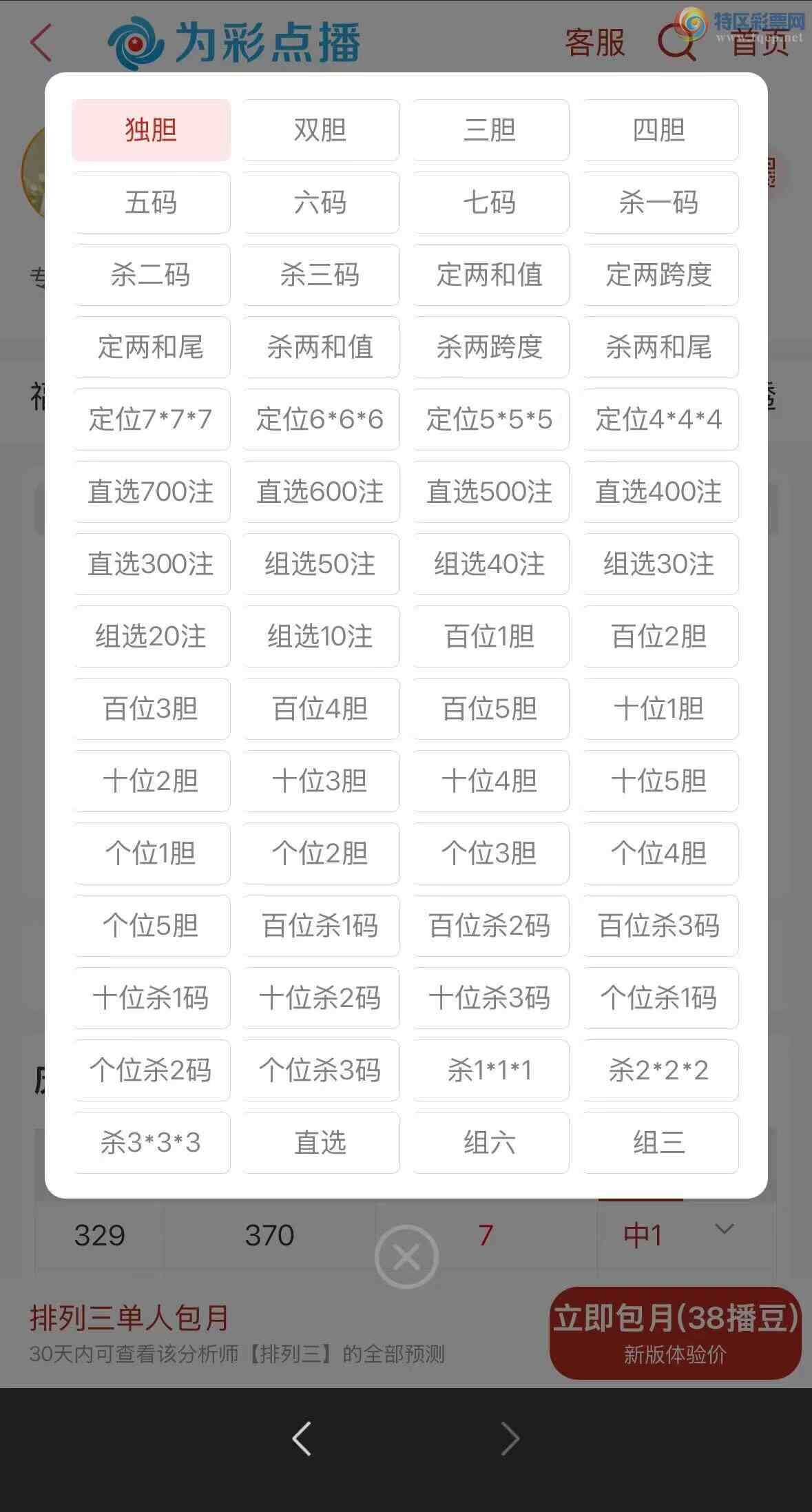Click the right page navigation arrow
812x1512 pixels.
[x=511, y=1438]
